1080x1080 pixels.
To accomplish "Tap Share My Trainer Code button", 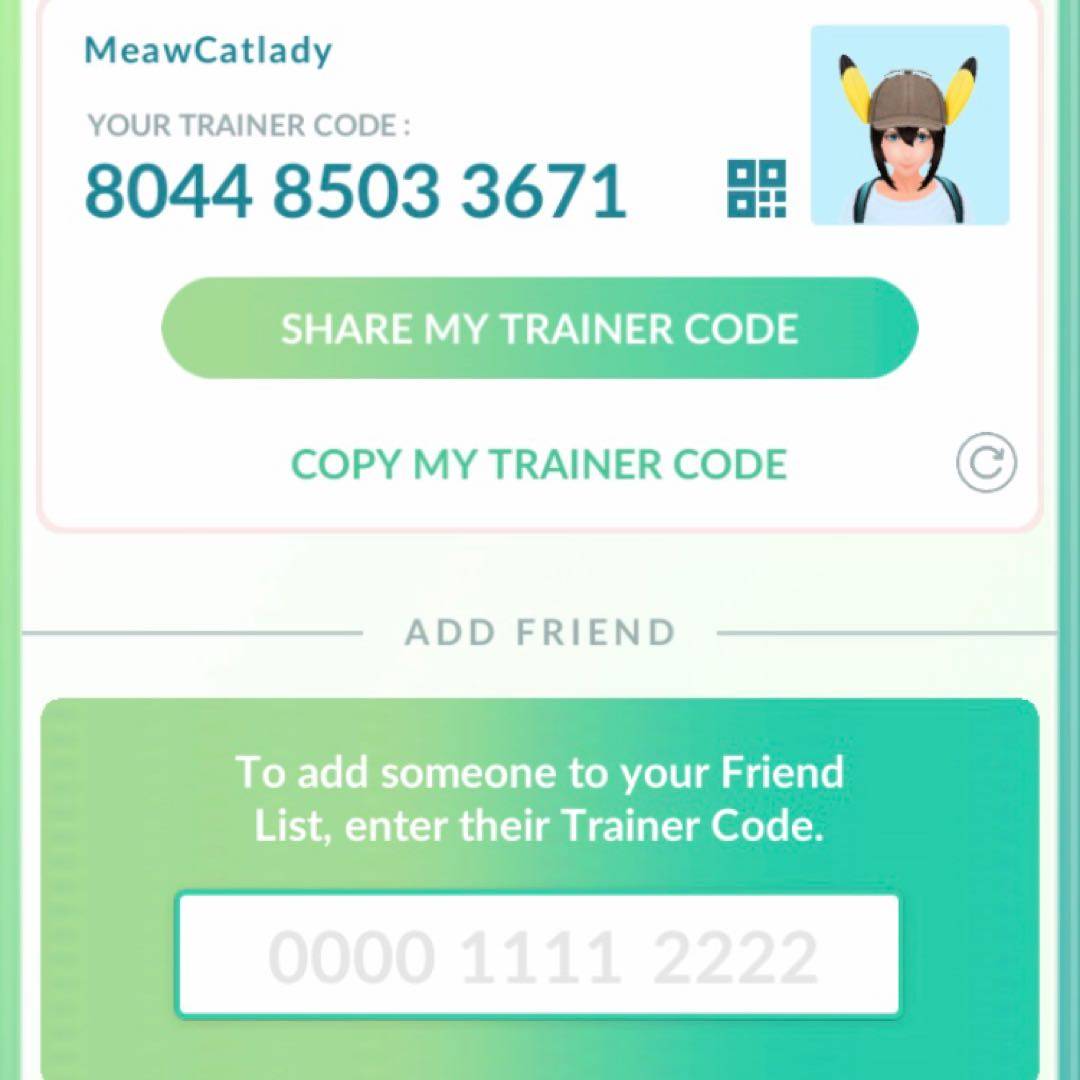I will [x=539, y=328].
